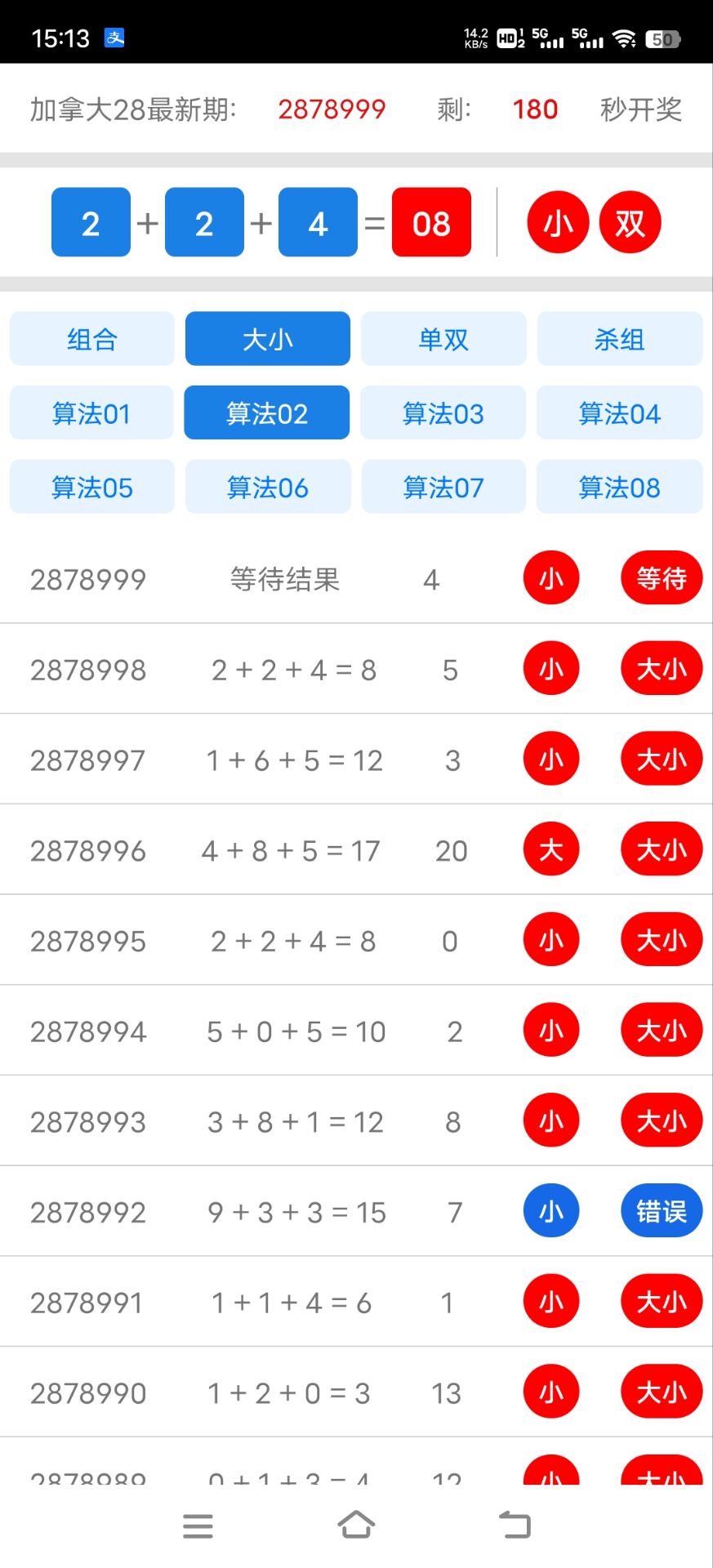Choose 算法01

tap(92, 413)
